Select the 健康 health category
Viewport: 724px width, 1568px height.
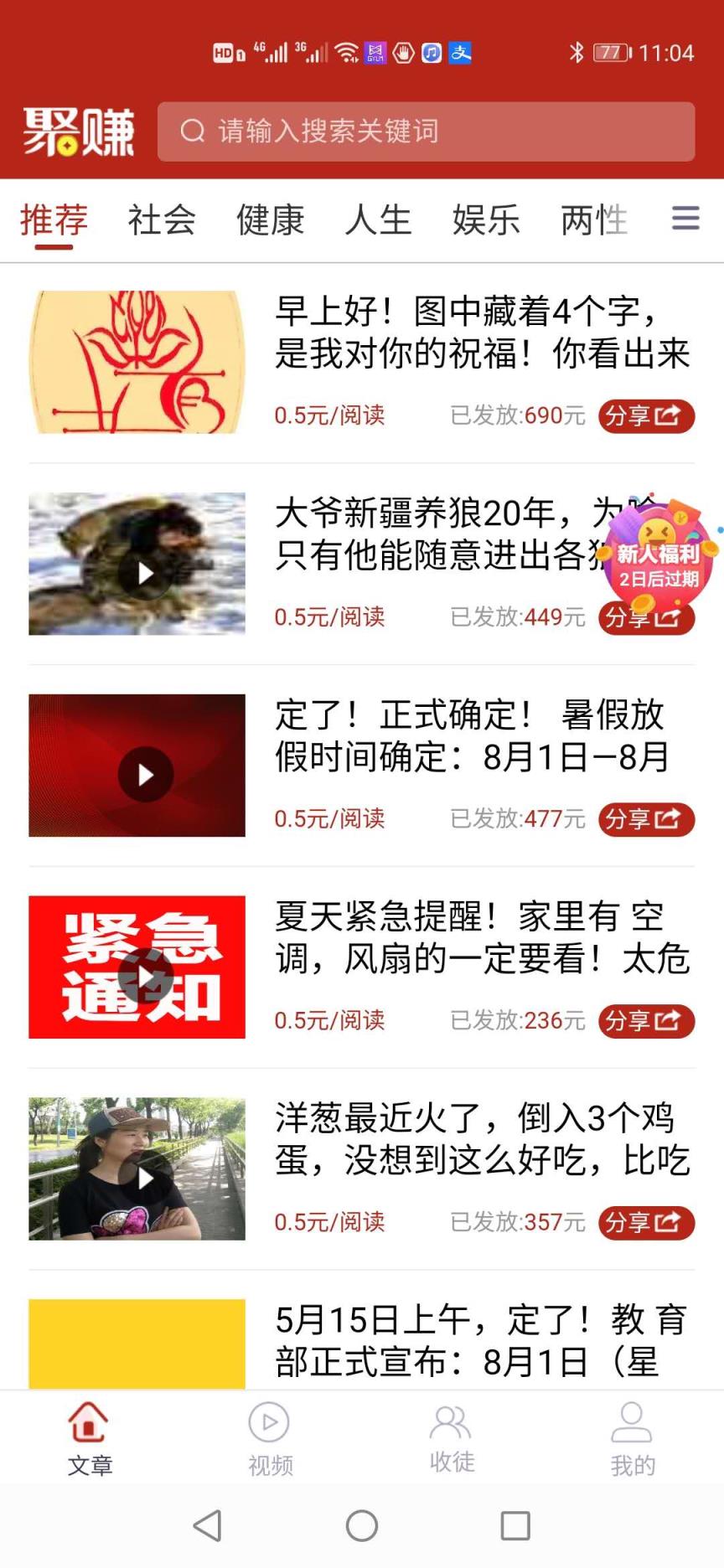pos(270,220)
